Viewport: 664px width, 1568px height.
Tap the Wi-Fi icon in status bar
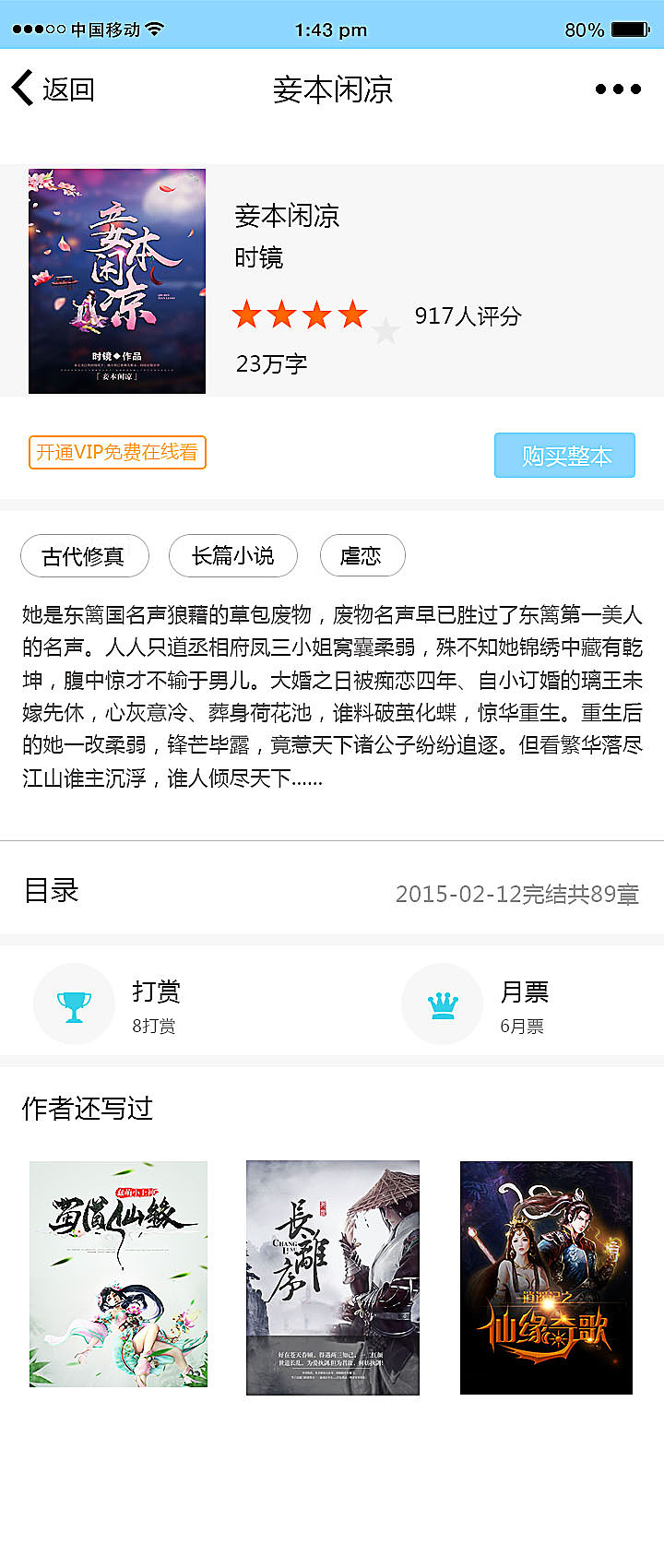pos(153,29)
